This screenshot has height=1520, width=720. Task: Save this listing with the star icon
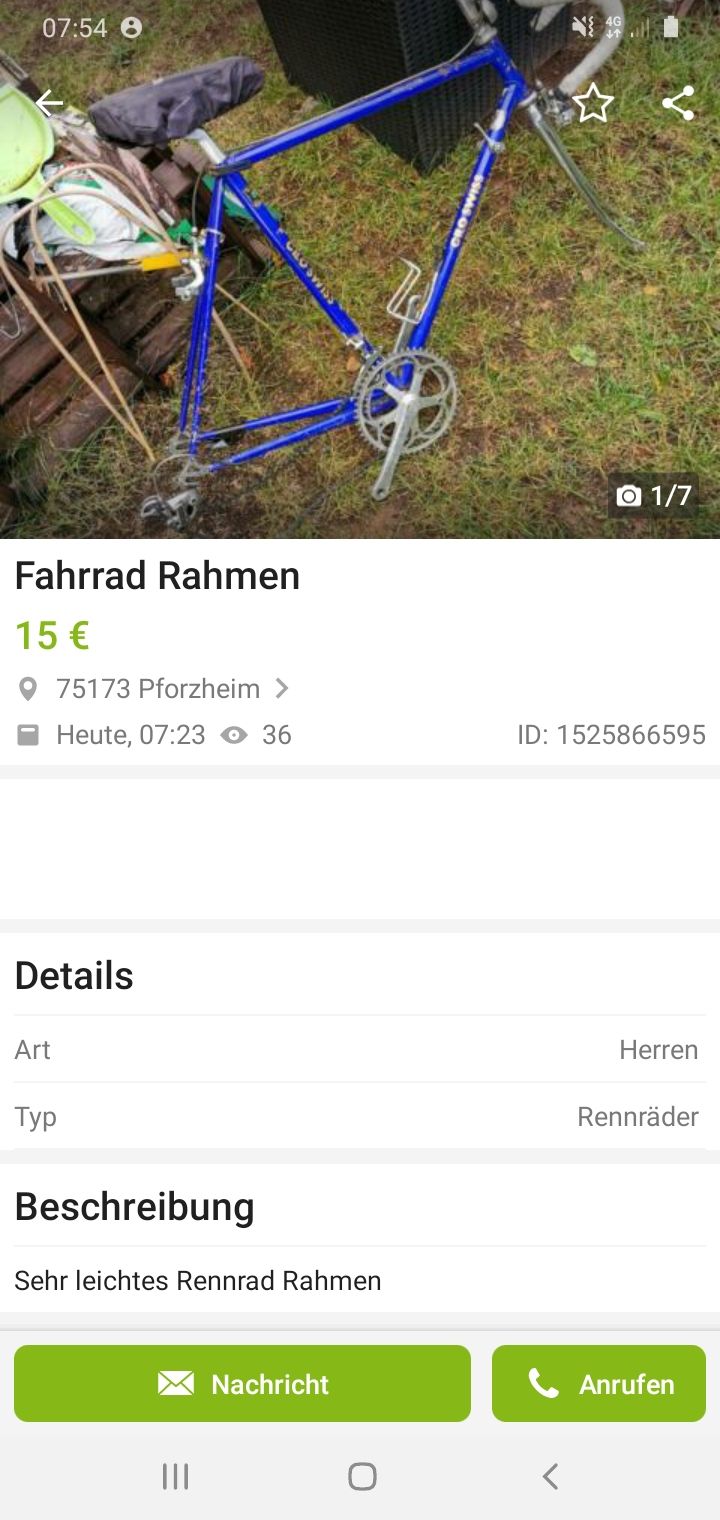point(593,102)
